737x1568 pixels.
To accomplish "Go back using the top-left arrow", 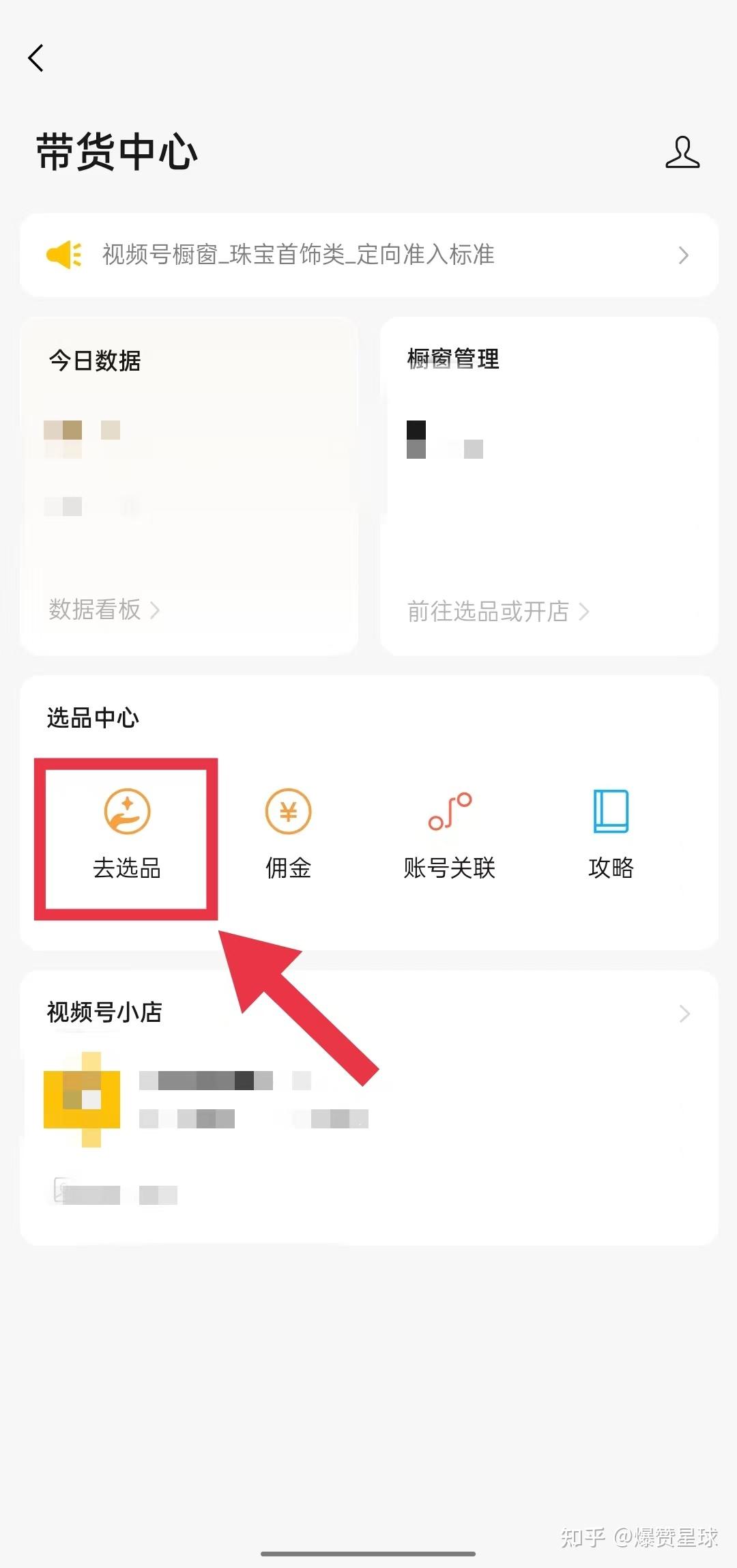I will pyautogui.click(x=36, y=58).
